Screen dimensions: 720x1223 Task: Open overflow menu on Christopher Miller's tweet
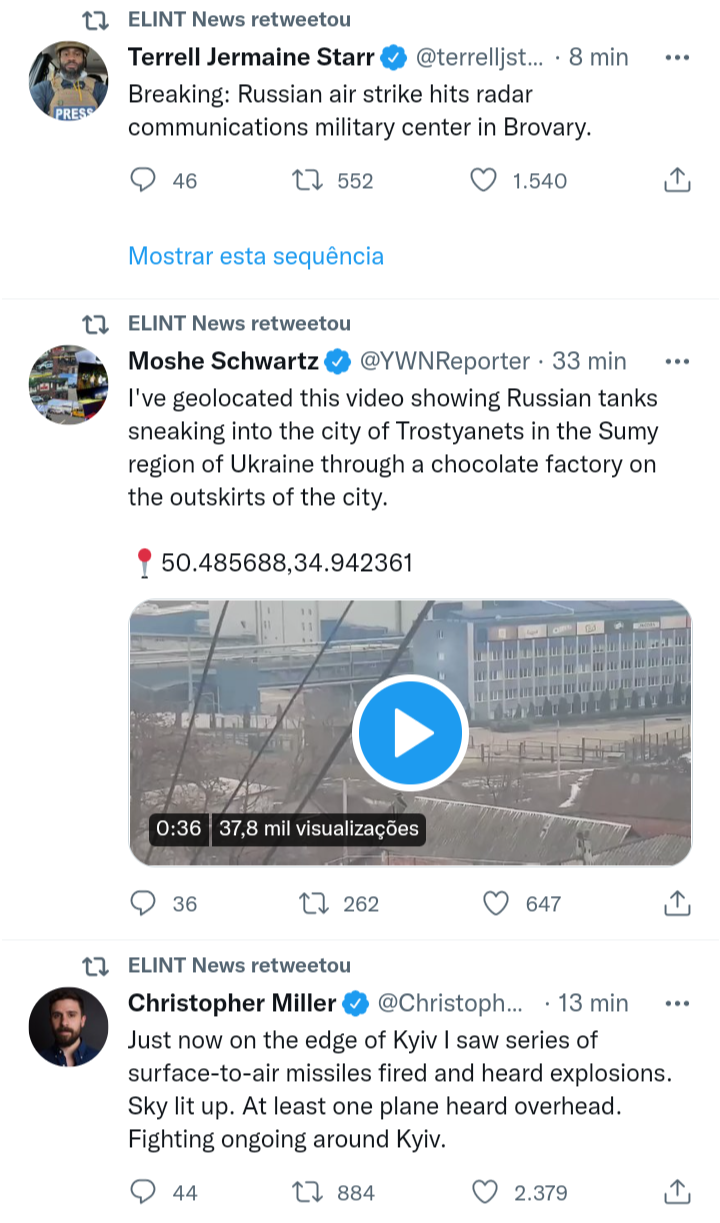coord(677,1003)
